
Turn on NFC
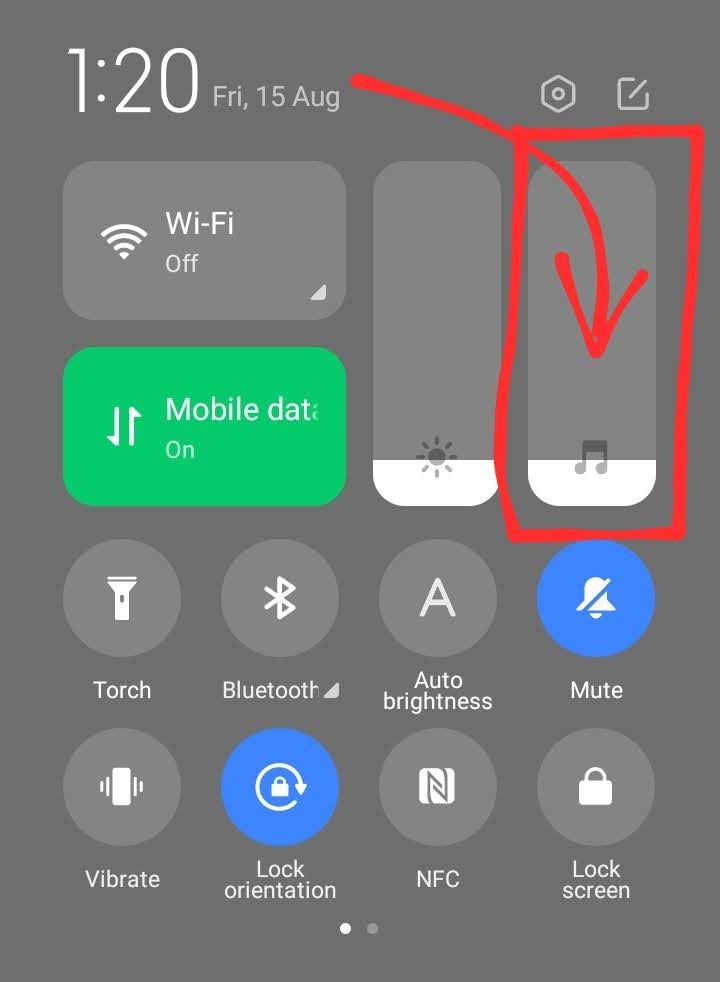437,787
